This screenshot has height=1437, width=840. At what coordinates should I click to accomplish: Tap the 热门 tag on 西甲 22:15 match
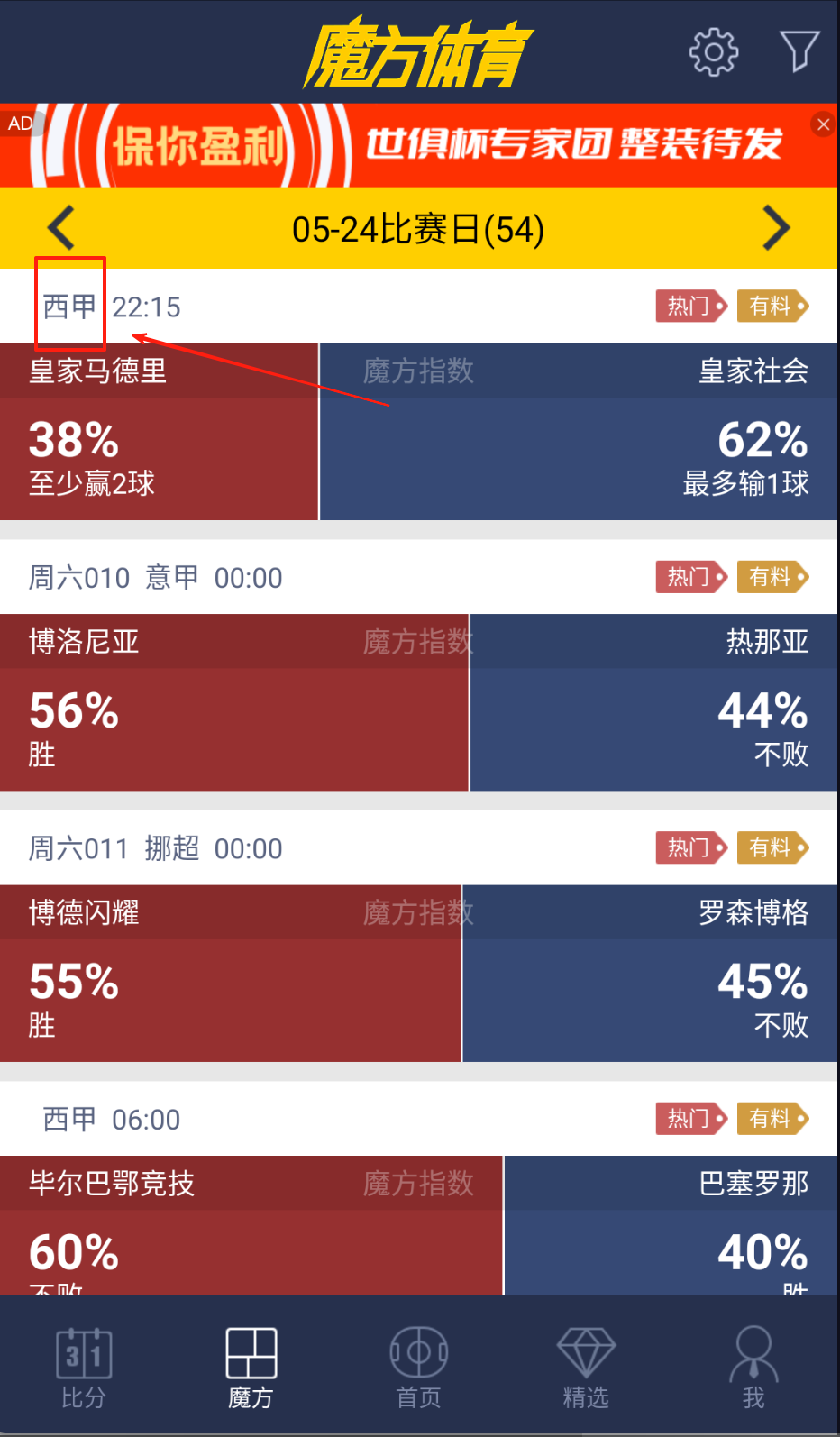point(690,307)
